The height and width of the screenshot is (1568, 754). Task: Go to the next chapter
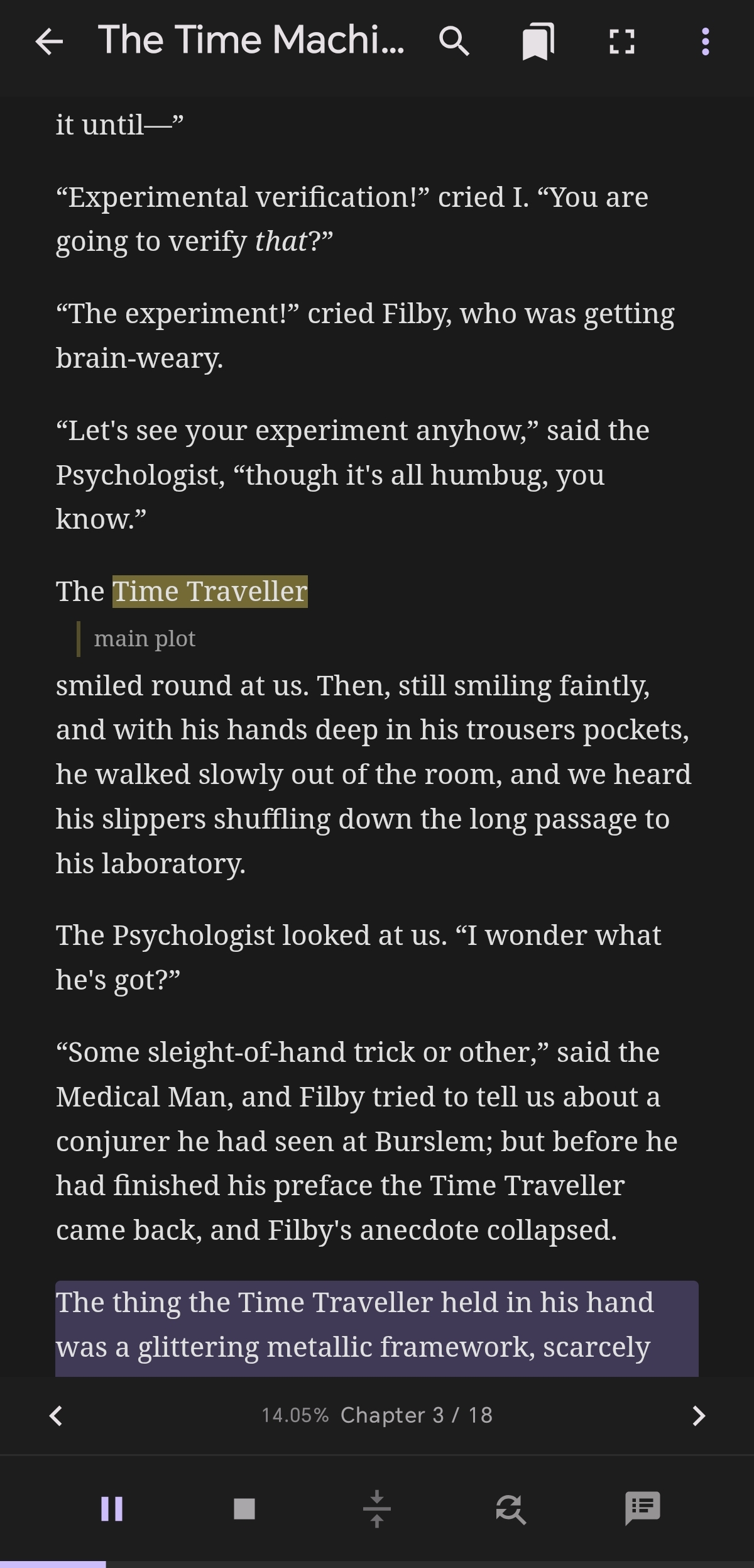(x=698, y=1416)
